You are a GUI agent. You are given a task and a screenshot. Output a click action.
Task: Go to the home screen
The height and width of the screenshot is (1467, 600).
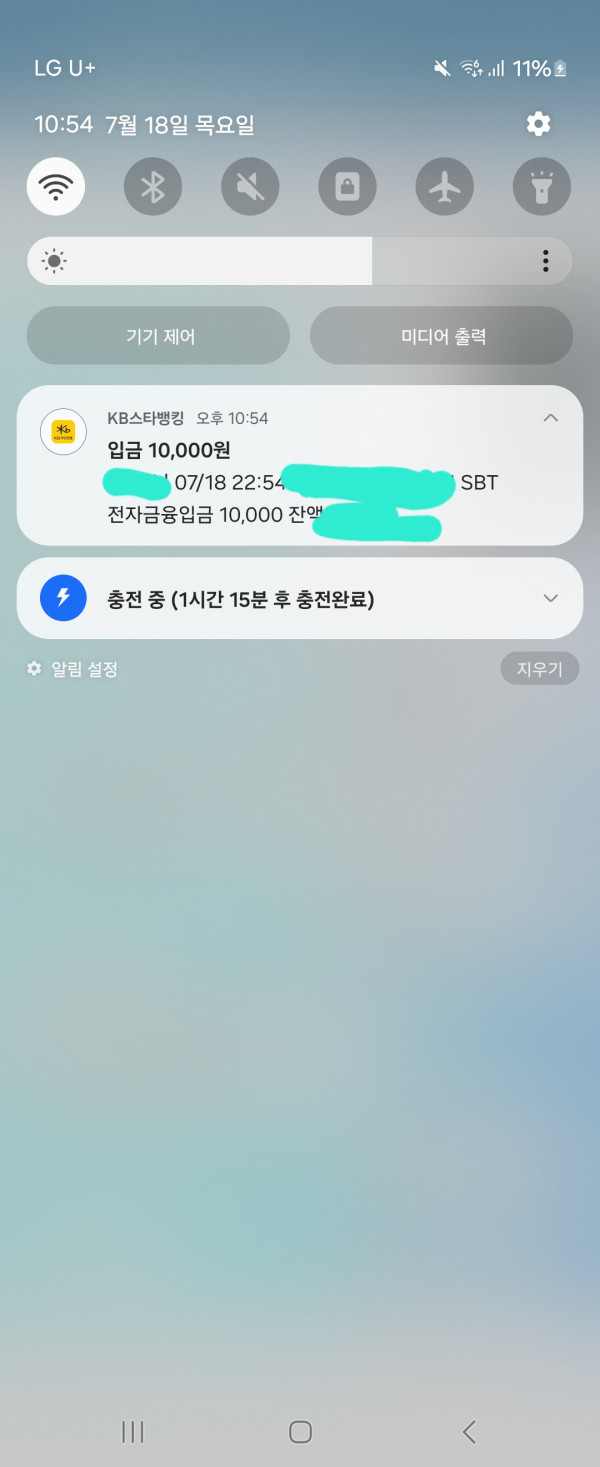[x=300, y=1432]
